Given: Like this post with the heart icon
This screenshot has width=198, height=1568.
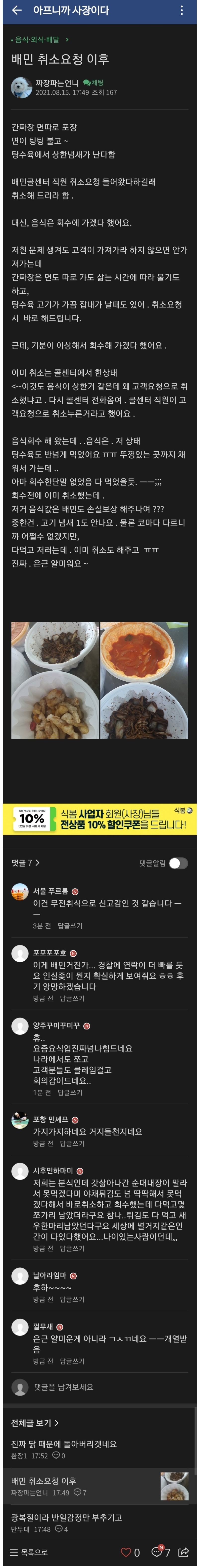Looking at the screenshot, I should point(126,1552).
